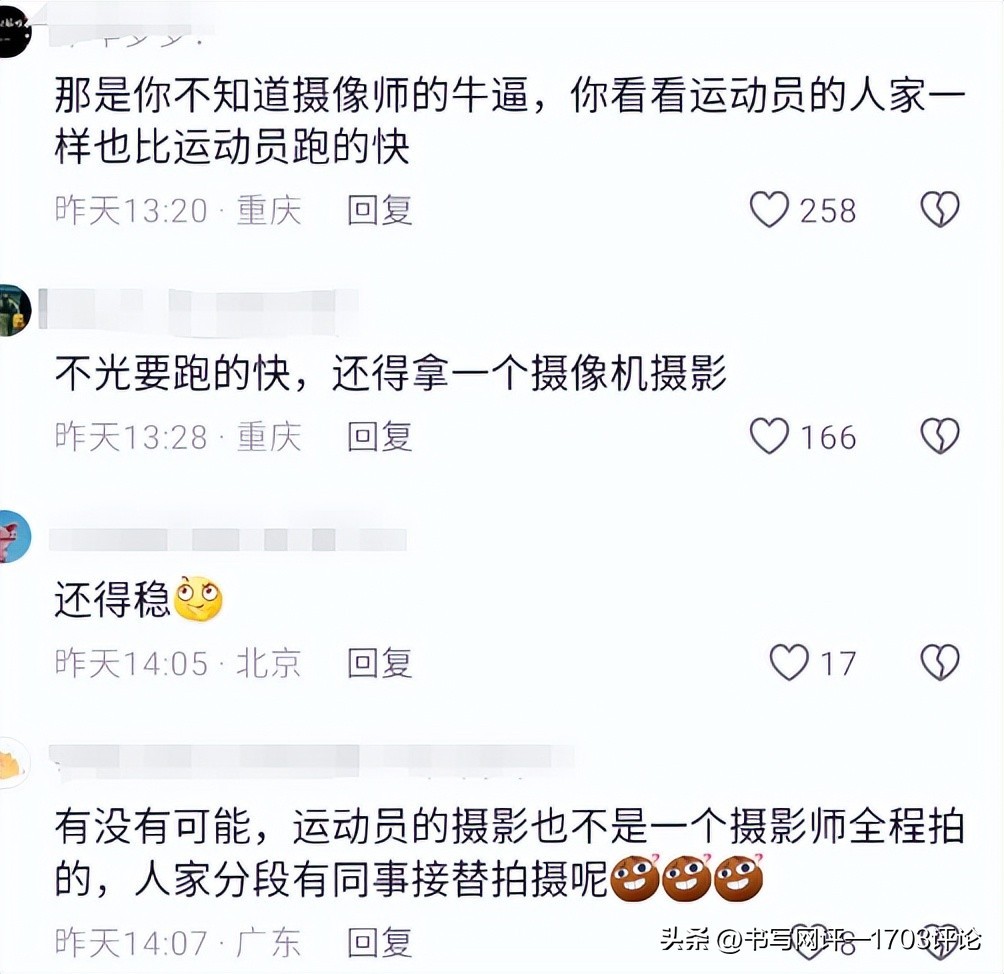This screenshot has width=1004, height=974.
Task: Dislike the 还得稳 comment
Action: pos(939,662)
